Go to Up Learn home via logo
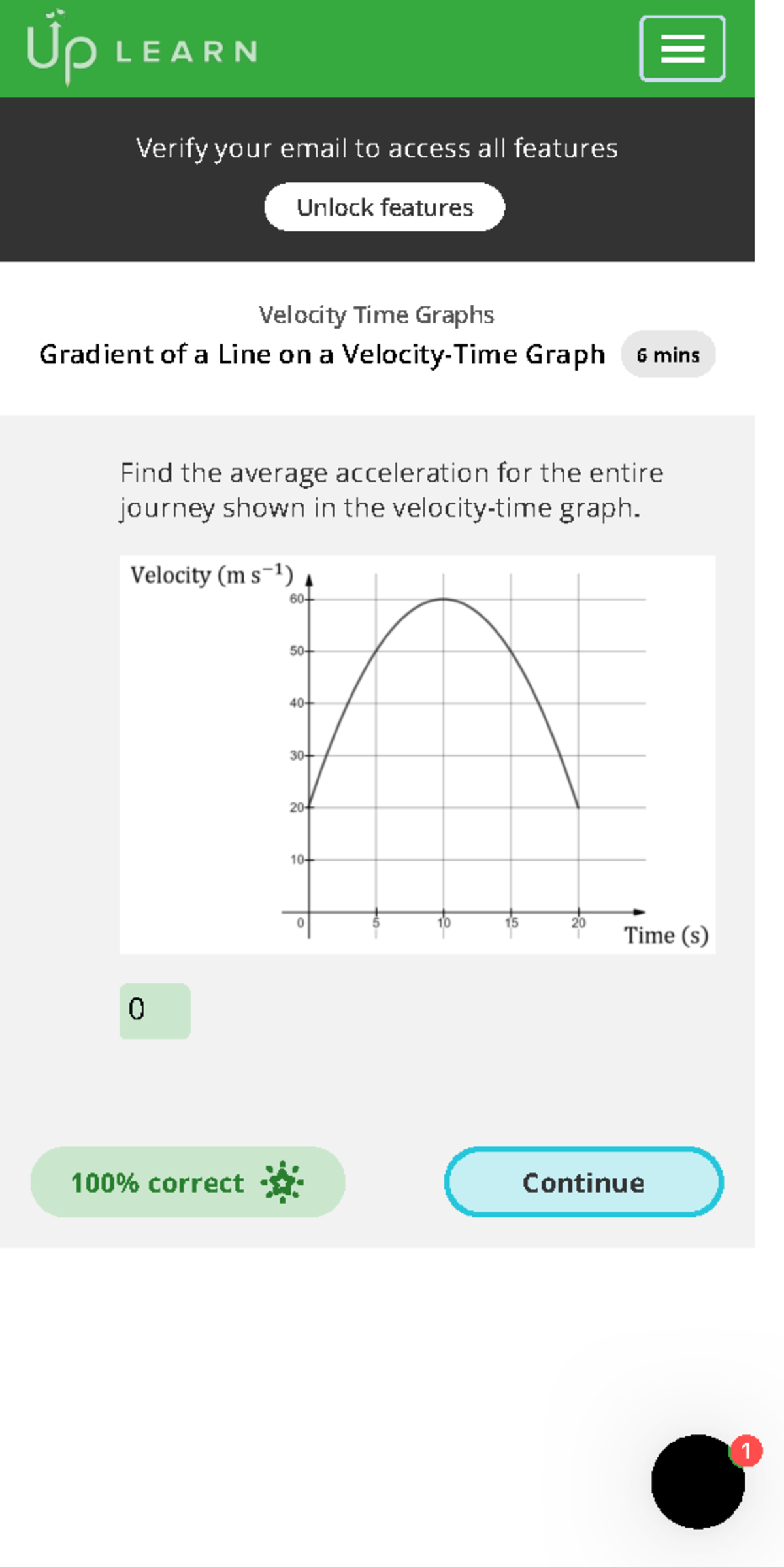Screen dimensions: 784x1567 point(142,49)
